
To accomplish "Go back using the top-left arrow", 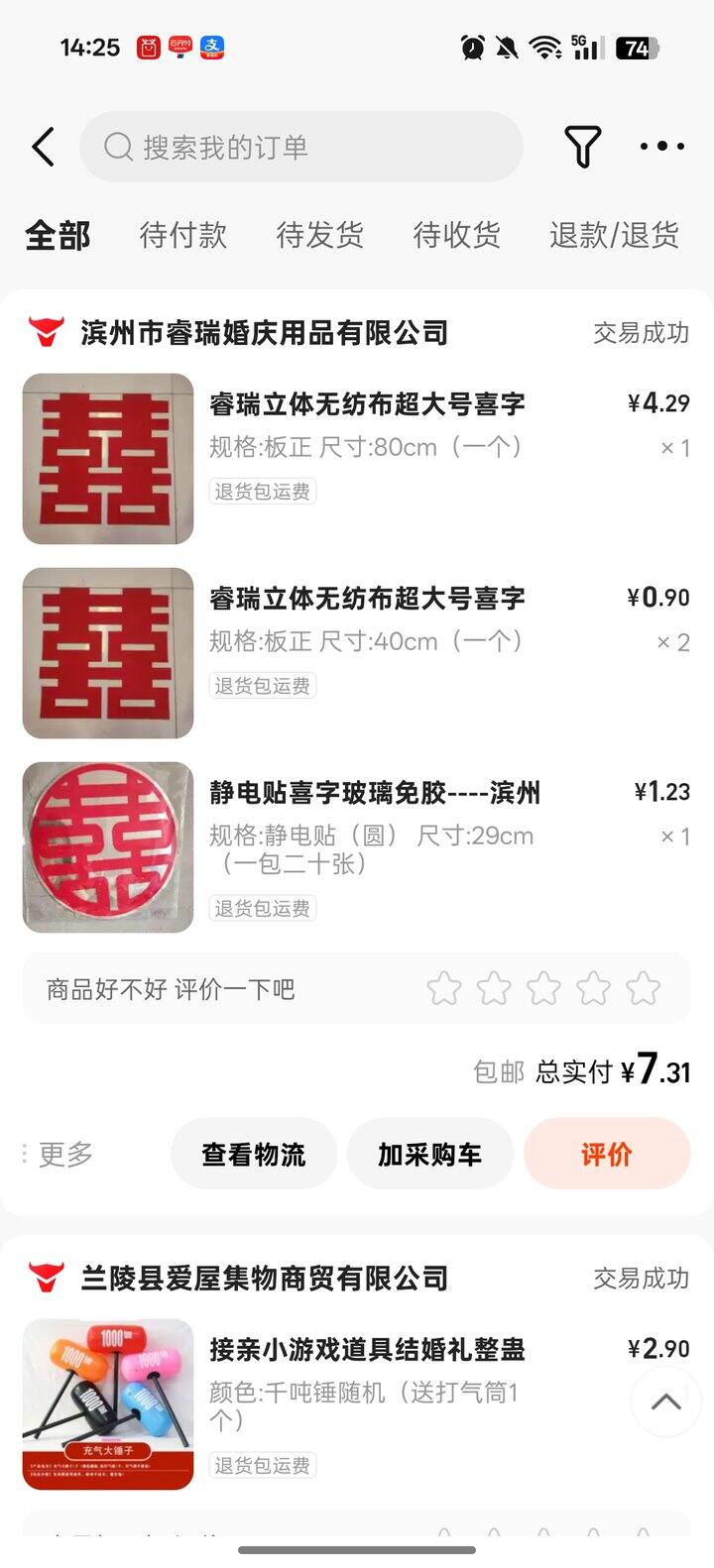I will (43, 147).
